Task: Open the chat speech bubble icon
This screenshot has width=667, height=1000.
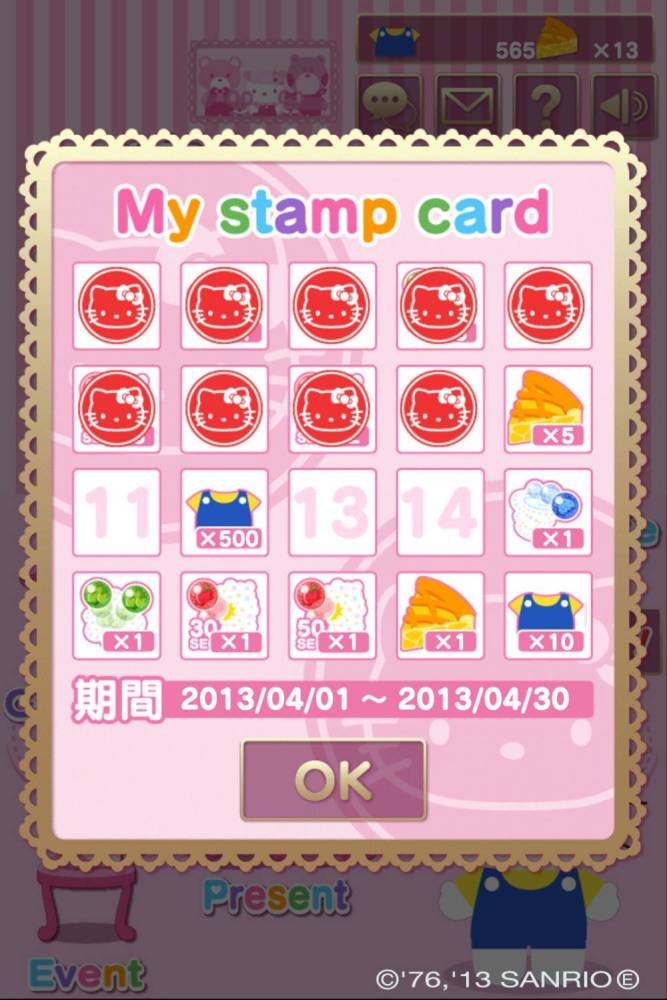Action: (390, 103)
